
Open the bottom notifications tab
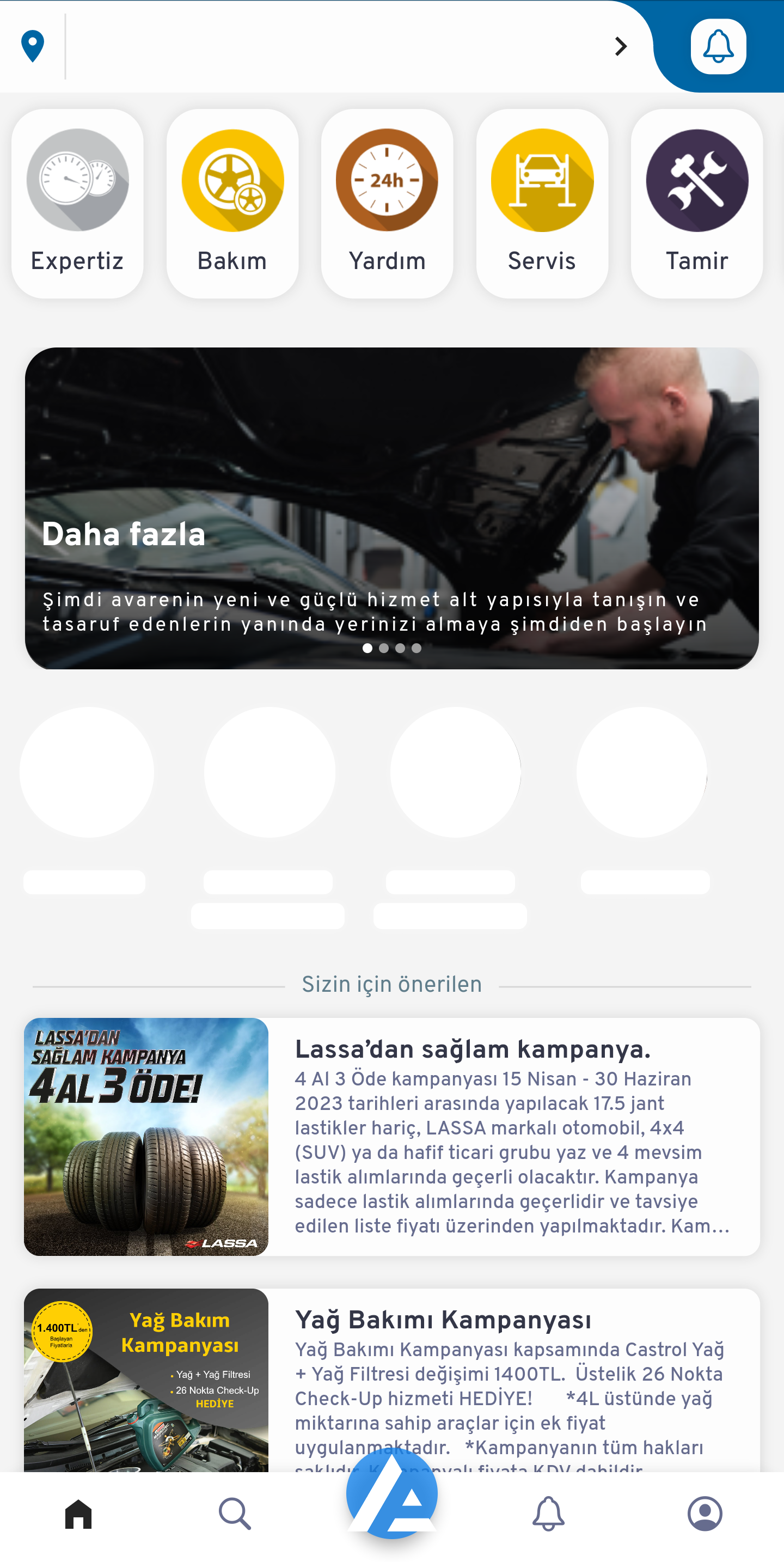[x=548, y=1514]
